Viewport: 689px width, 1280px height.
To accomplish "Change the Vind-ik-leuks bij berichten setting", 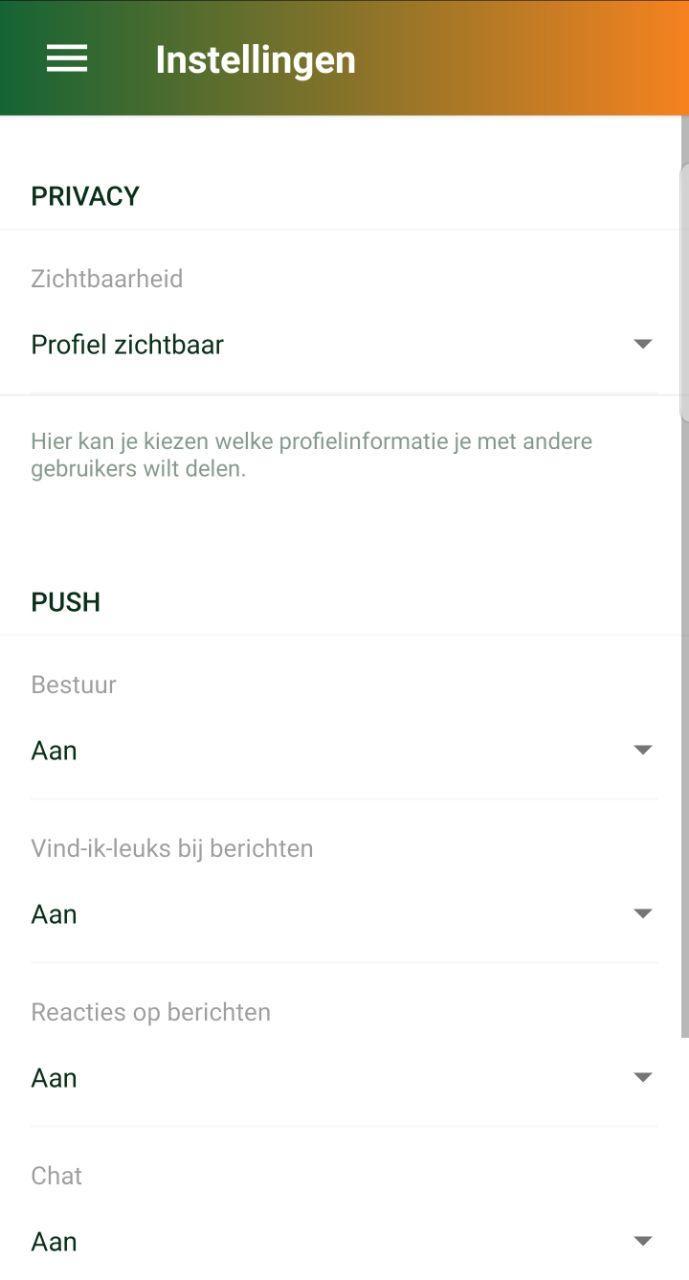I will pos(342,914).
